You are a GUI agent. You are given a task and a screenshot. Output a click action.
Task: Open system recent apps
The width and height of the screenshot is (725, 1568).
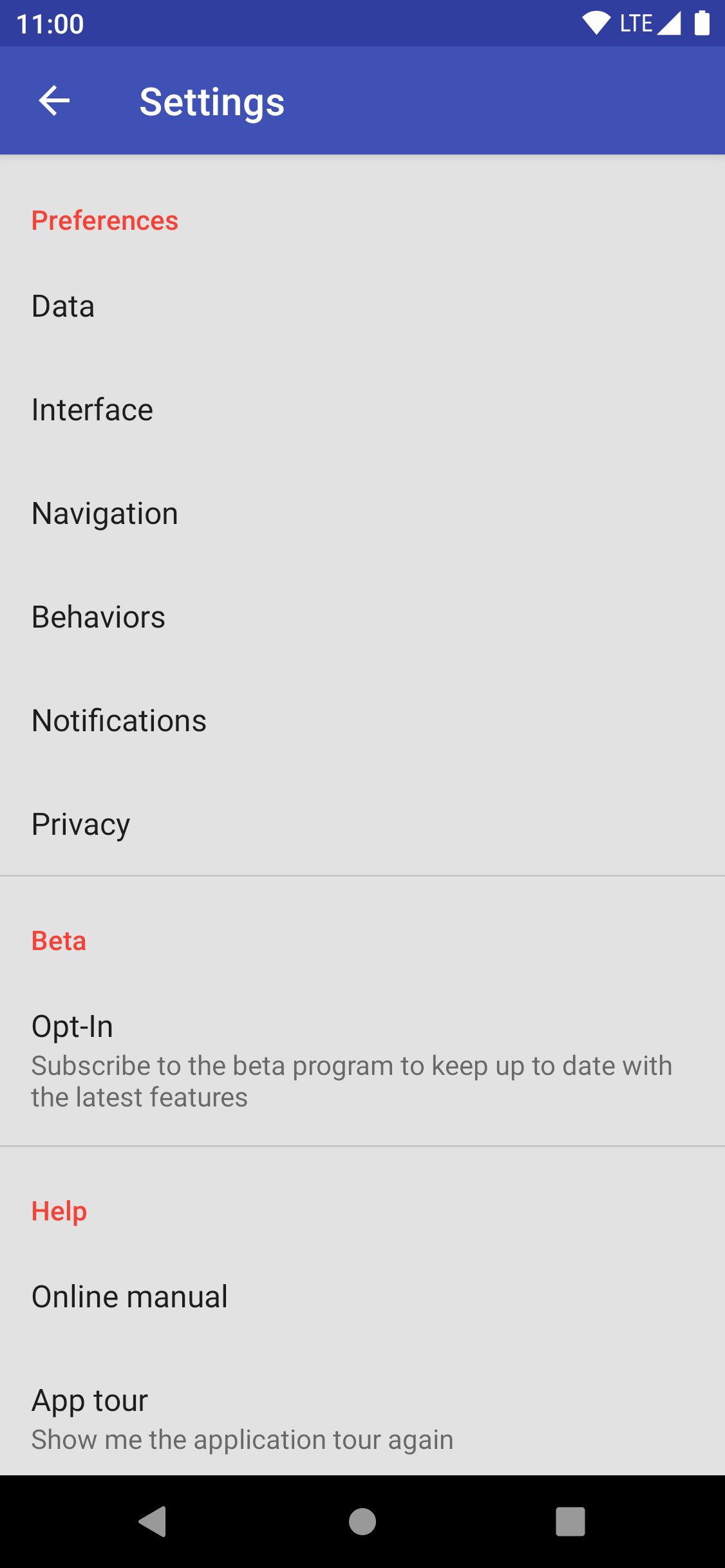tap(570, 1522)
